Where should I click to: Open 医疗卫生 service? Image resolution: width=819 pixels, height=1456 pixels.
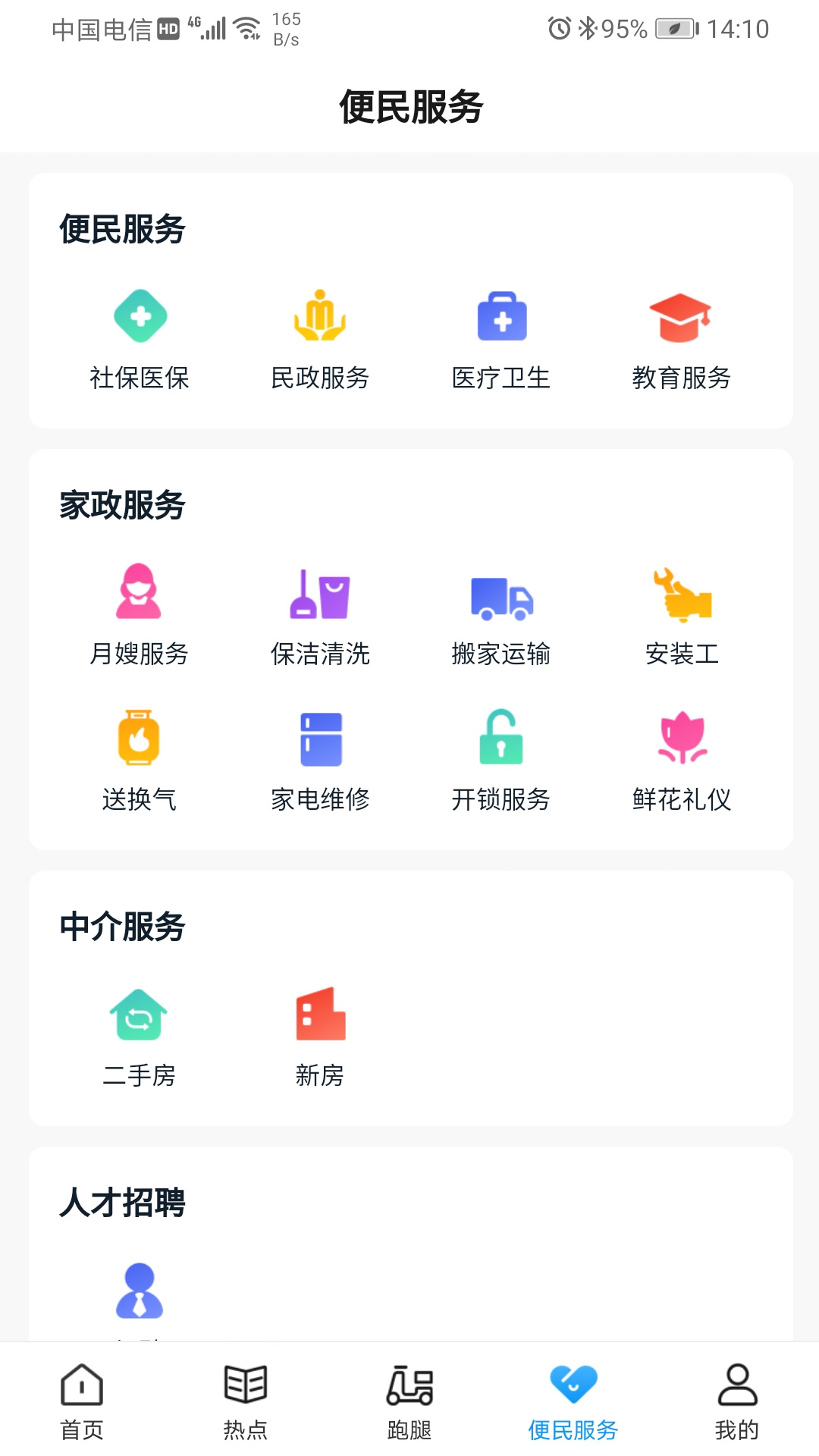(x=501, y=338)
